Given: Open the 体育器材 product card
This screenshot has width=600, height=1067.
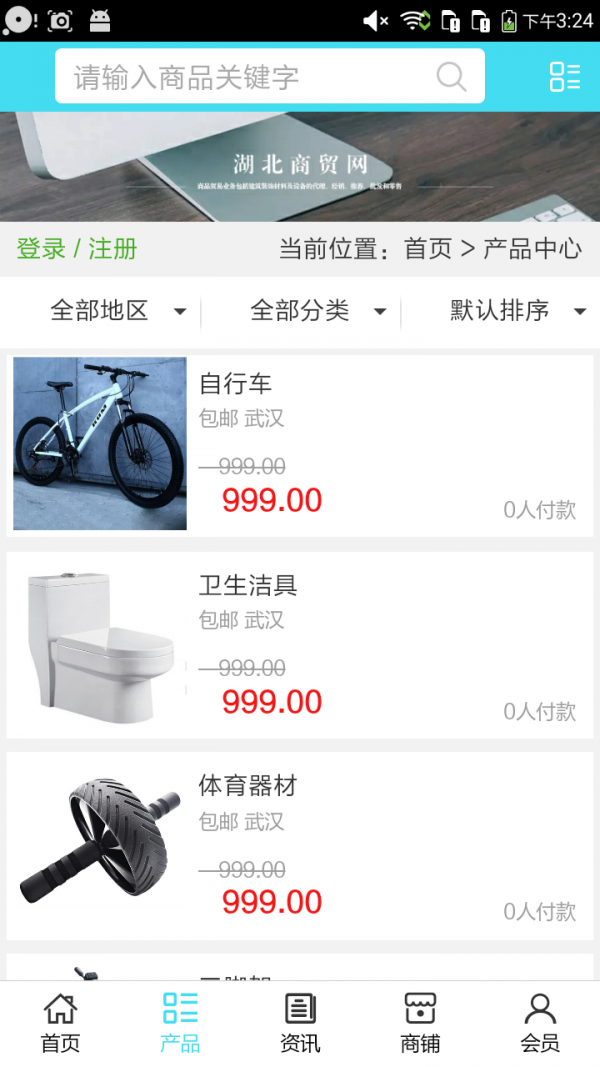Looking at the screenshot, I should point(300,846).
